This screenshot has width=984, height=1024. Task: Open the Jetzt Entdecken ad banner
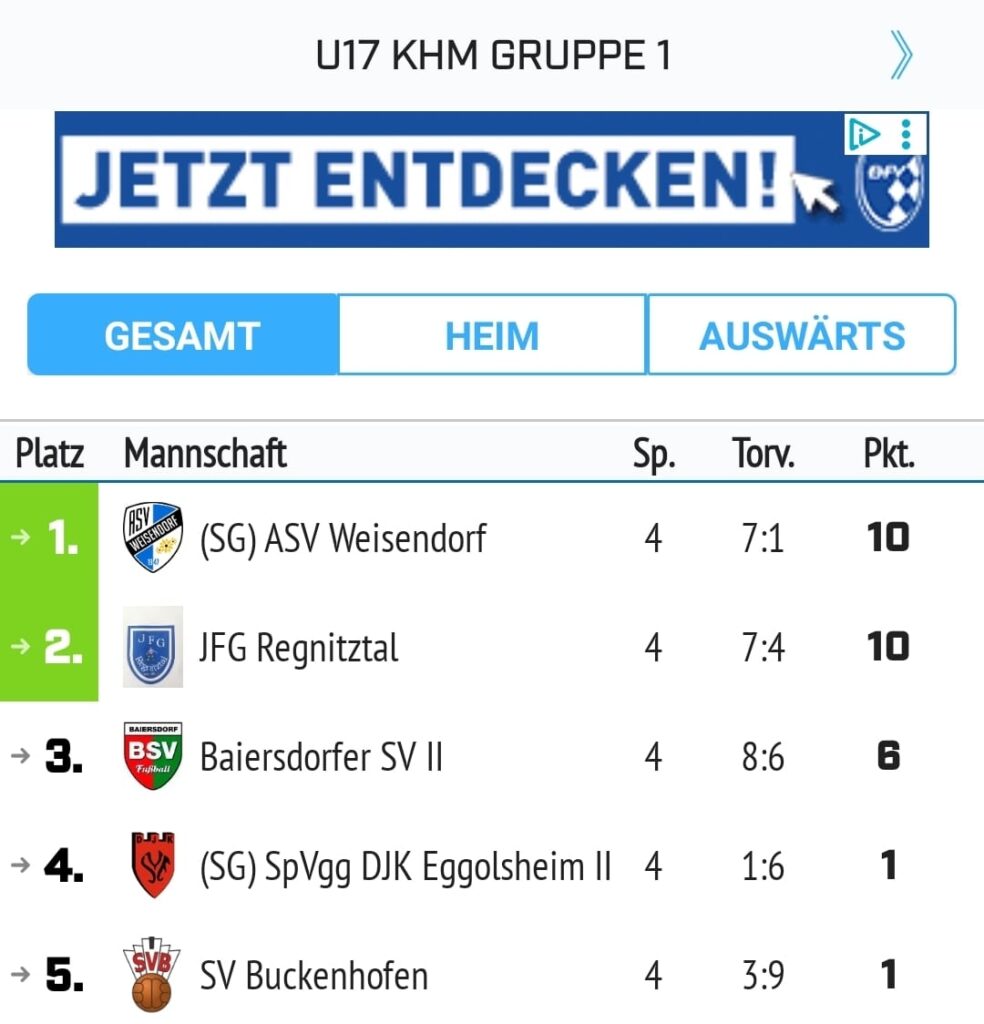pyautogui.click(x=440, y=181)
